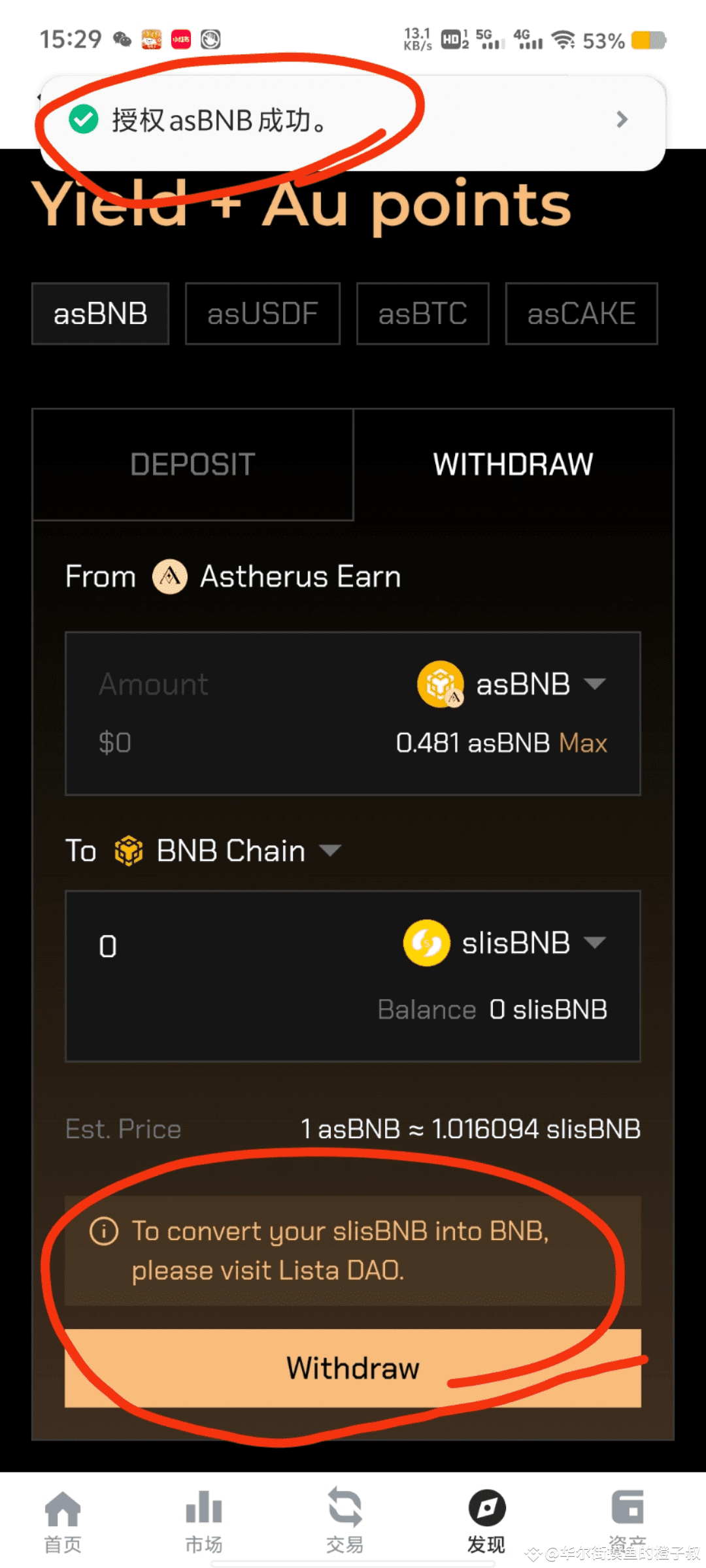The image size is (706, 1568).
Task: Select the asUSDF token tab
Action: click(263, 314)
